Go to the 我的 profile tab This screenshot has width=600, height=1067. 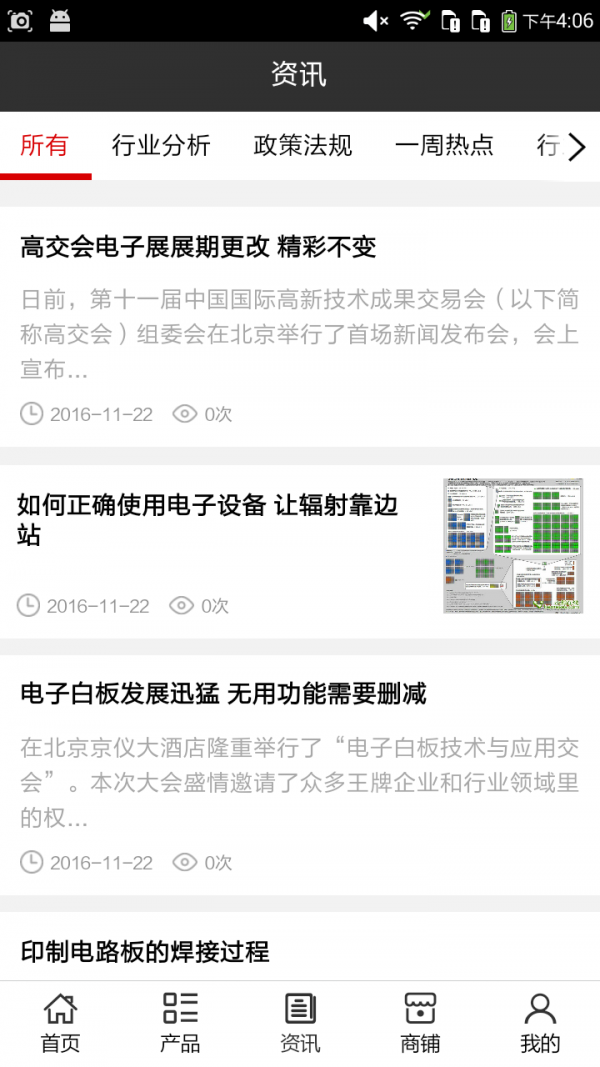coord(540,1024)
